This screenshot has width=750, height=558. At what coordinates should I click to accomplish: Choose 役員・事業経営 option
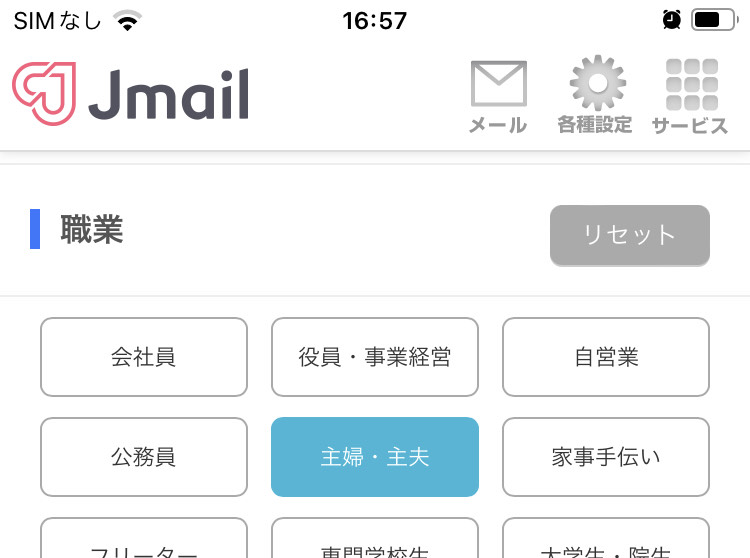[375, 357]
